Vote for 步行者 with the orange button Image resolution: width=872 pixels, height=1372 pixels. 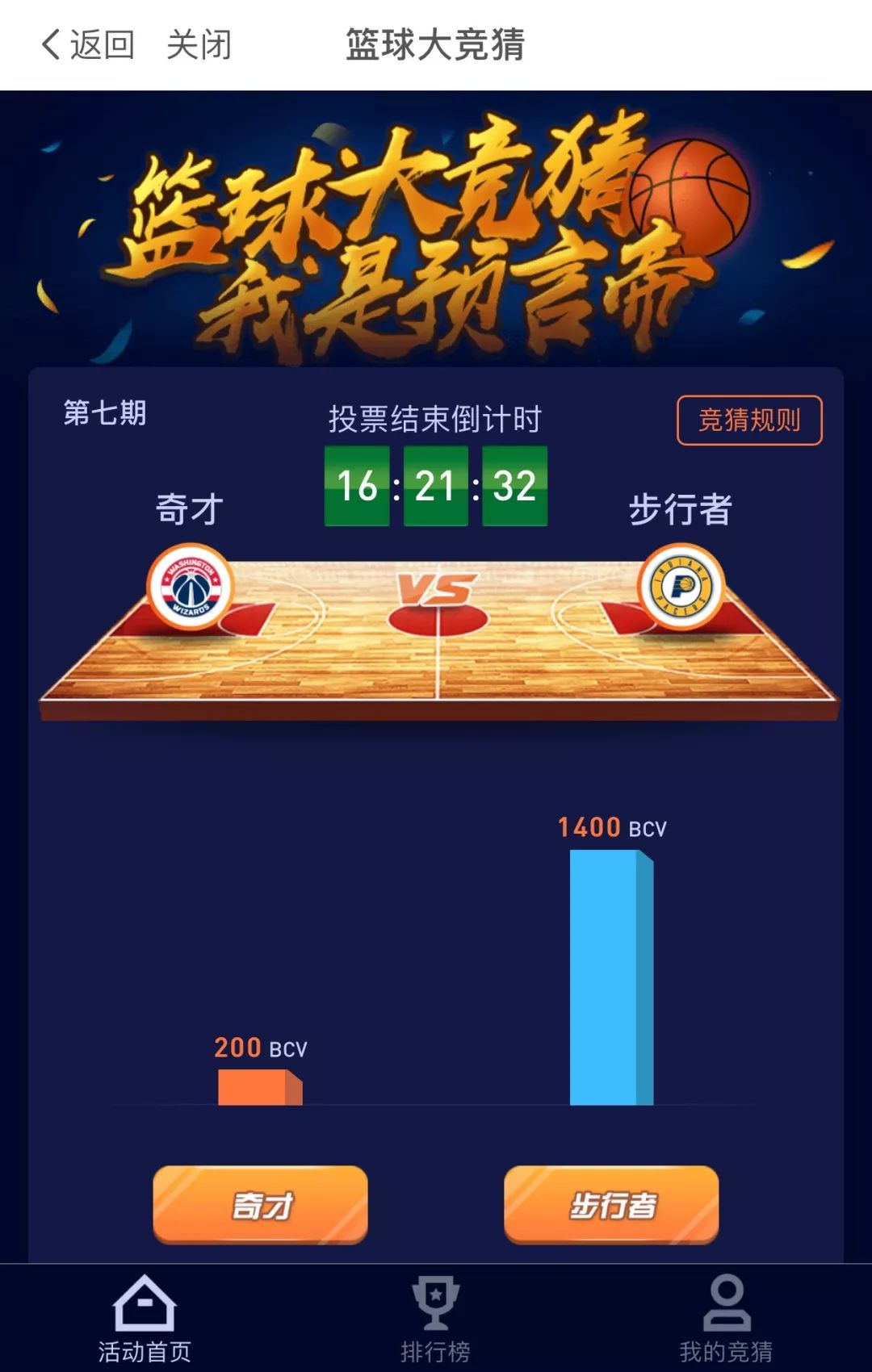coord(611,1204)
